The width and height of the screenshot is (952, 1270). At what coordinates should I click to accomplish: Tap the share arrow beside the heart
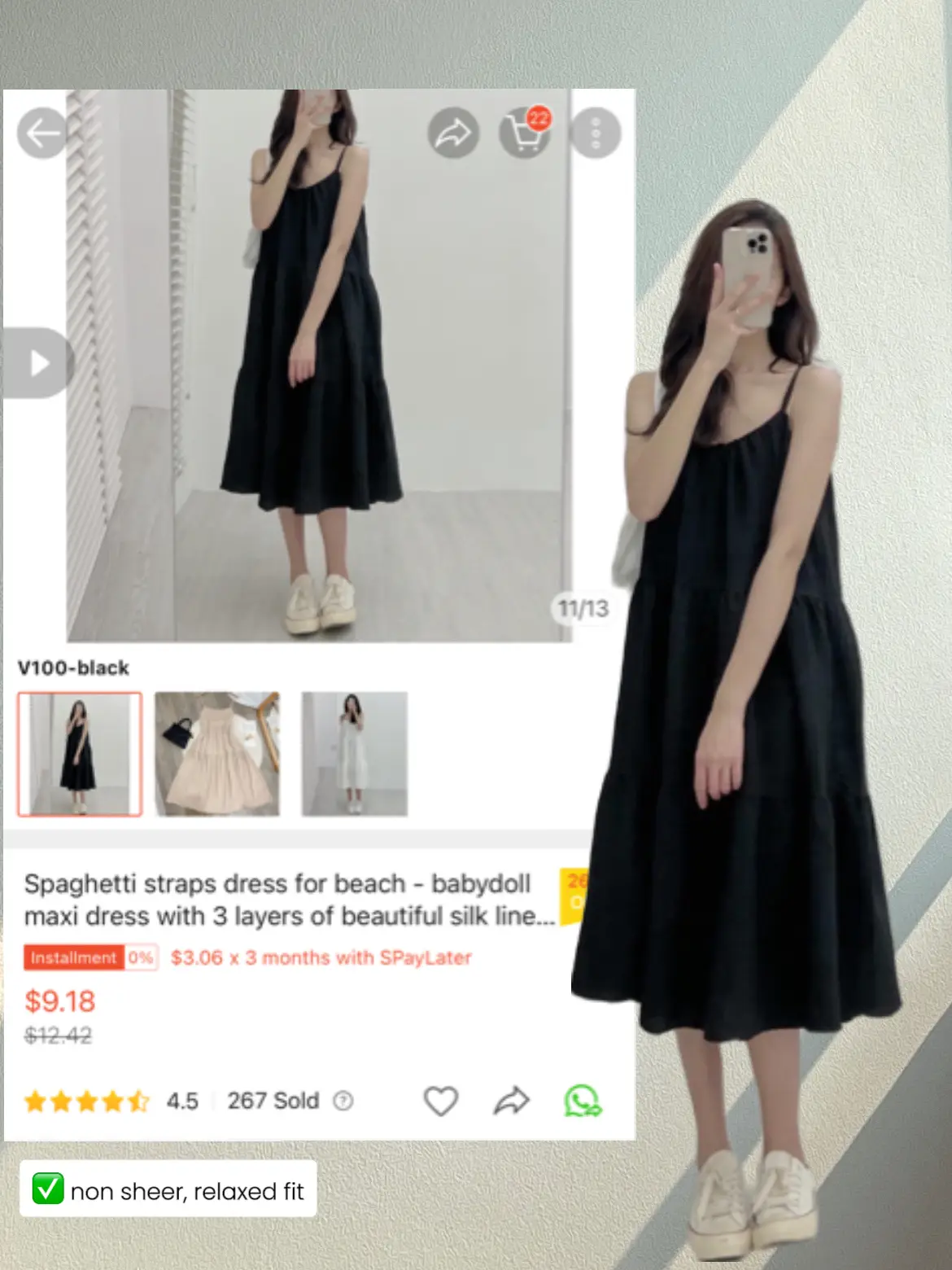(x=511, y=1101)
